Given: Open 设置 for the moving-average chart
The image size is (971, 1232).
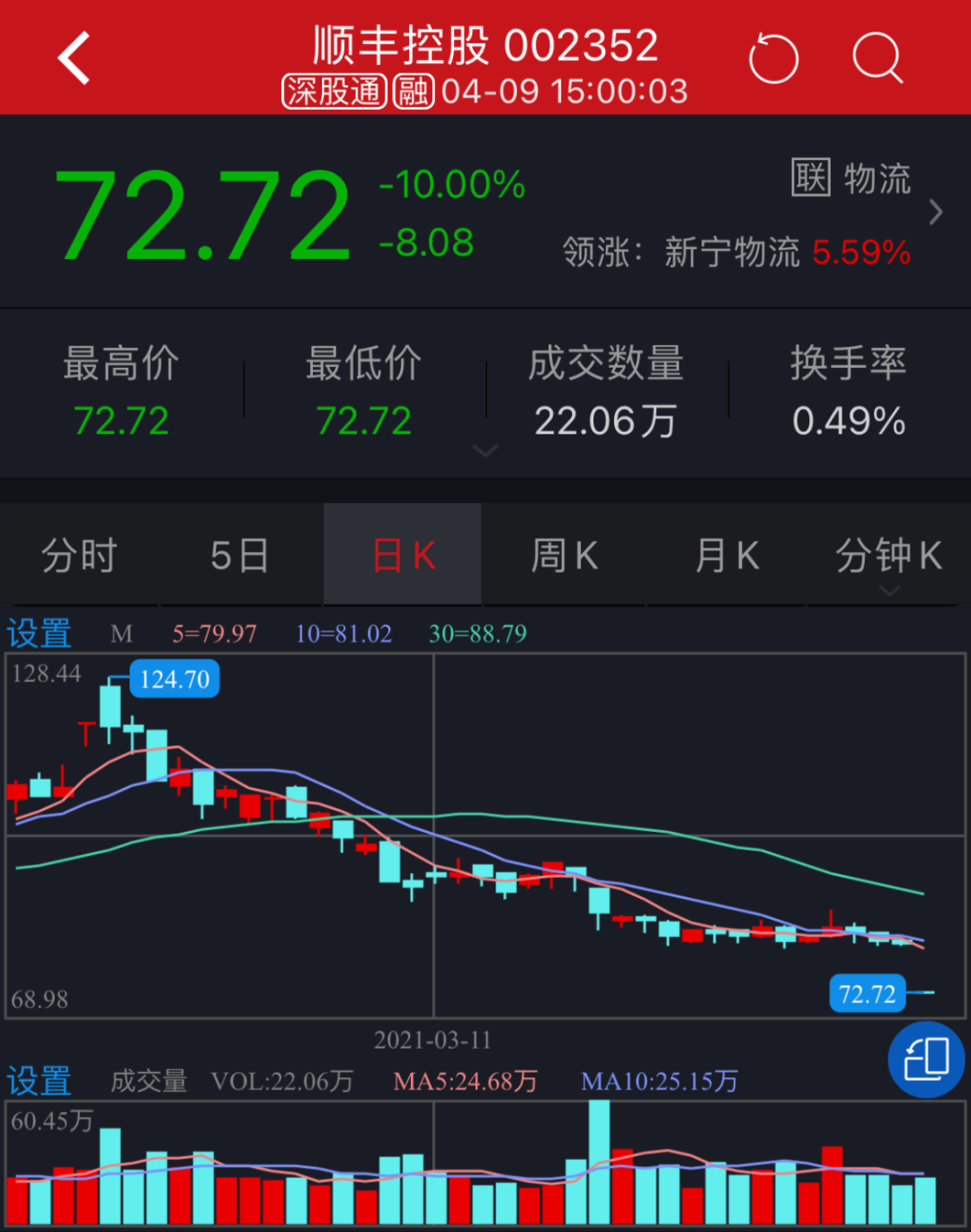Looking at the screenshot, I should [39, 634].
